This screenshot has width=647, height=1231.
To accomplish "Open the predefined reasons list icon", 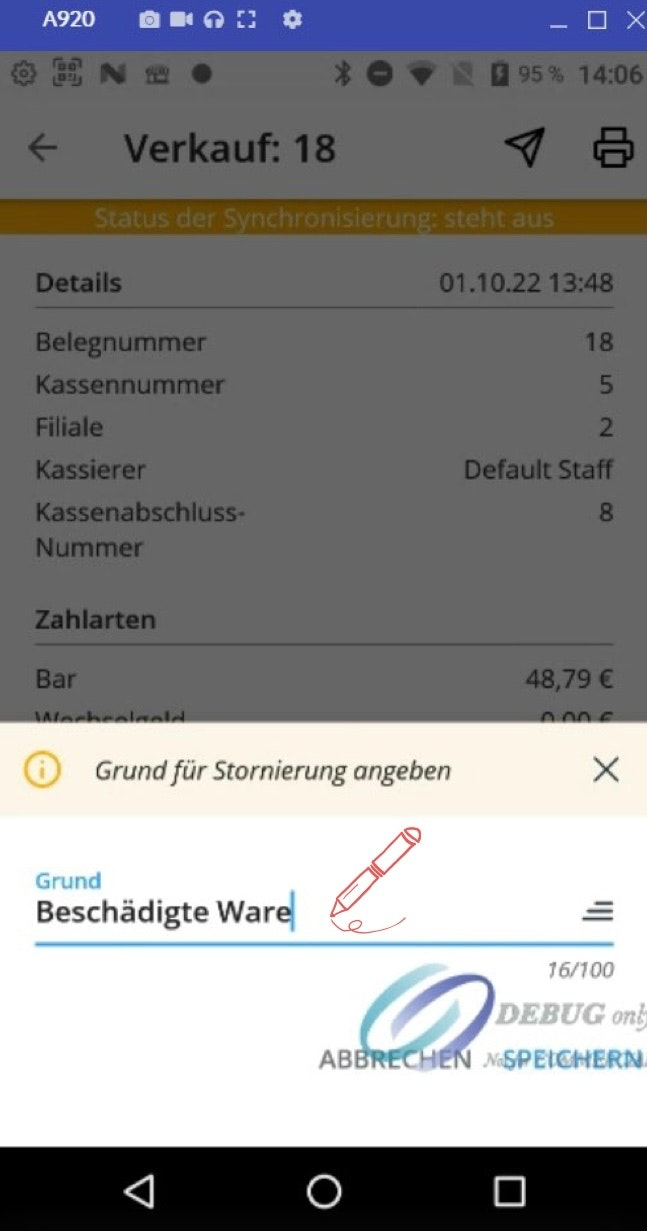I will [x=597, y=911].
